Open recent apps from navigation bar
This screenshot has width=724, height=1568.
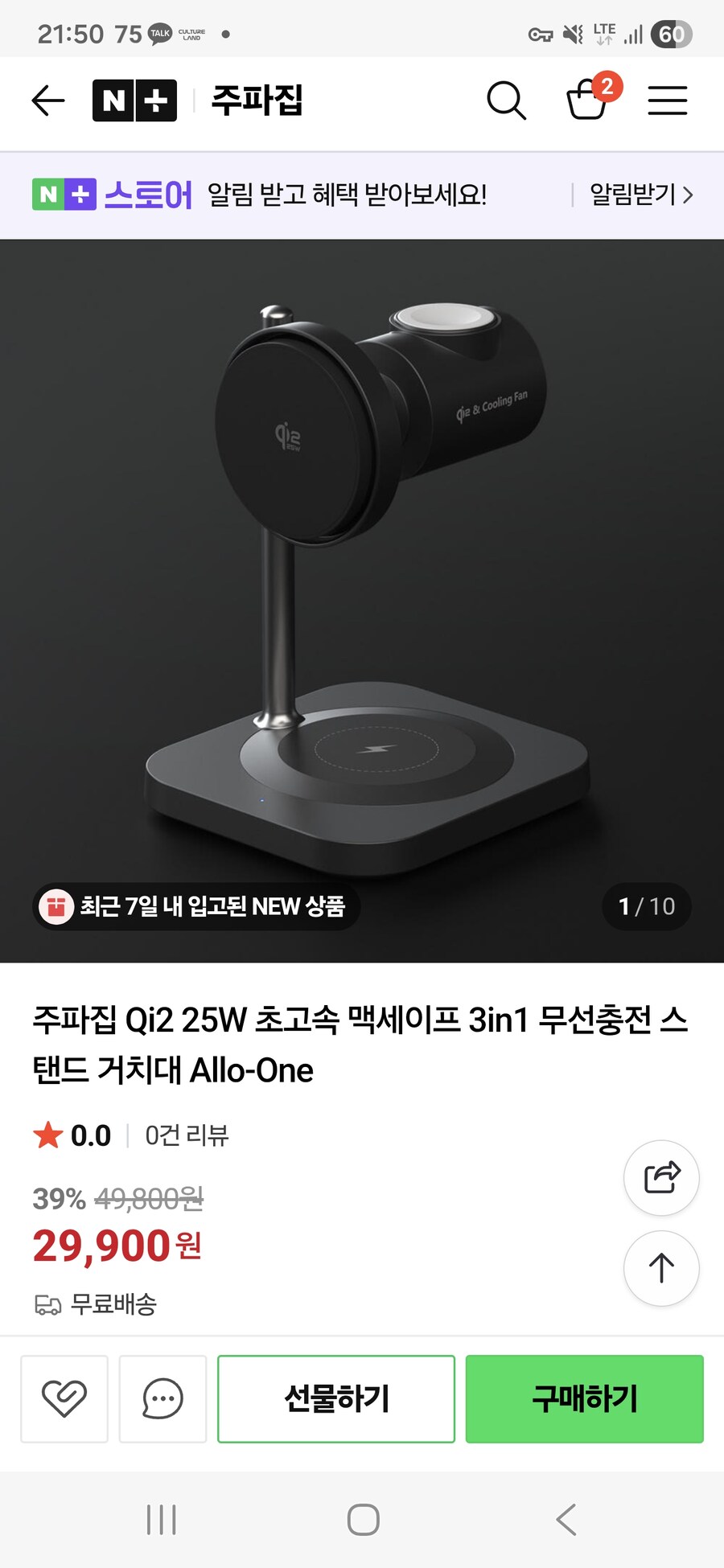(x=161, y=1518)
